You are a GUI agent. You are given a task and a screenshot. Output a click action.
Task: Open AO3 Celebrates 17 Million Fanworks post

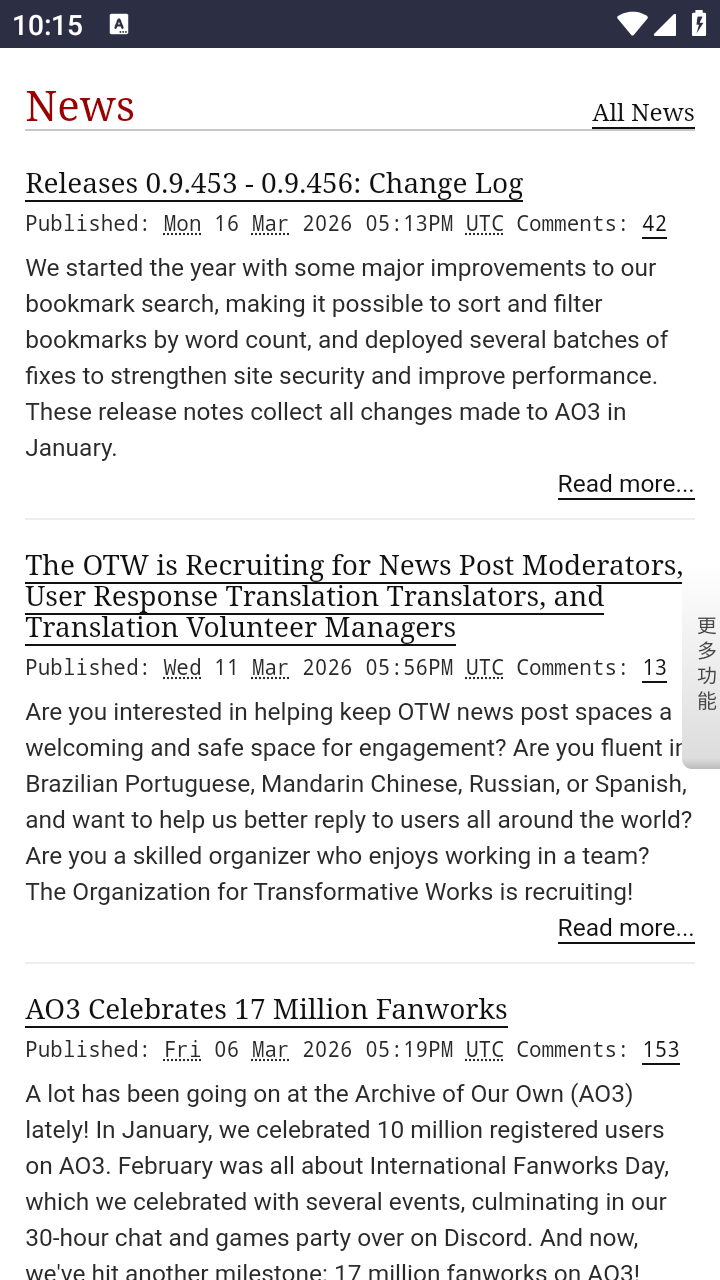point(266,1009)
